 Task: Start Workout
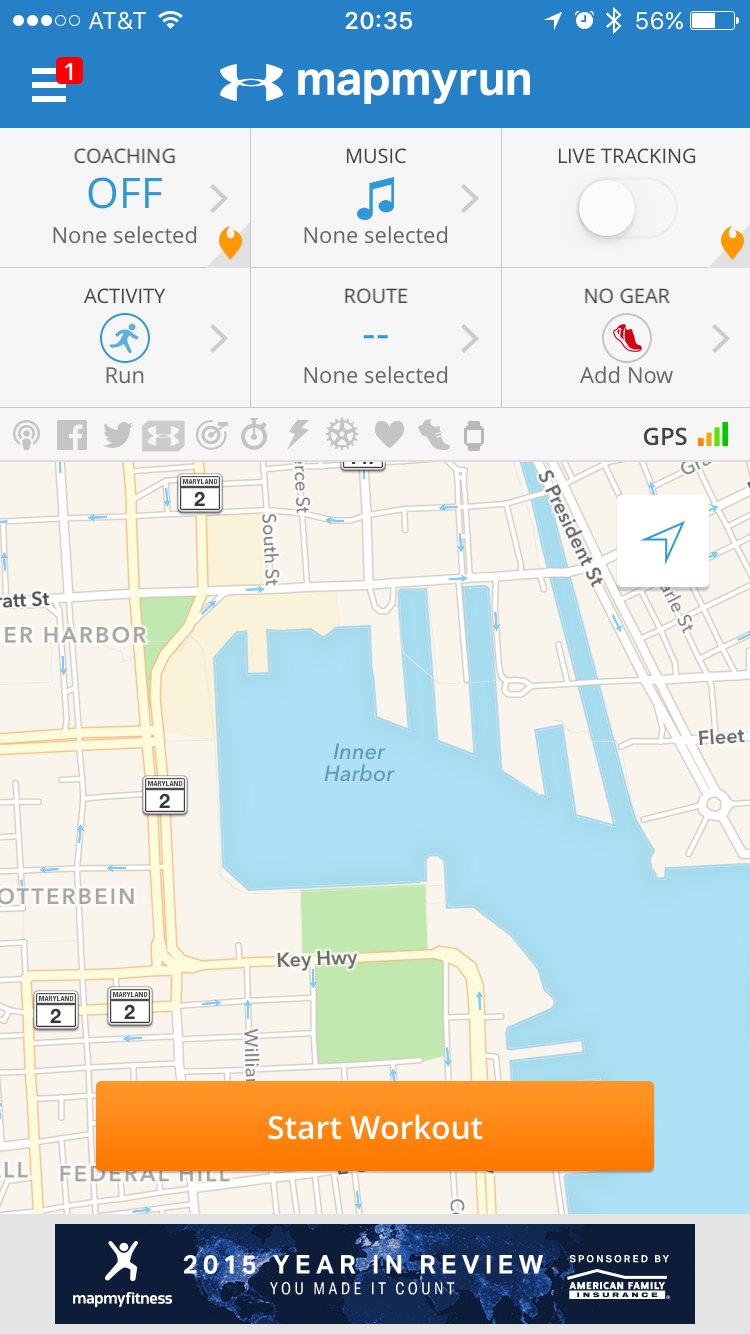[x=375, y=1127]
